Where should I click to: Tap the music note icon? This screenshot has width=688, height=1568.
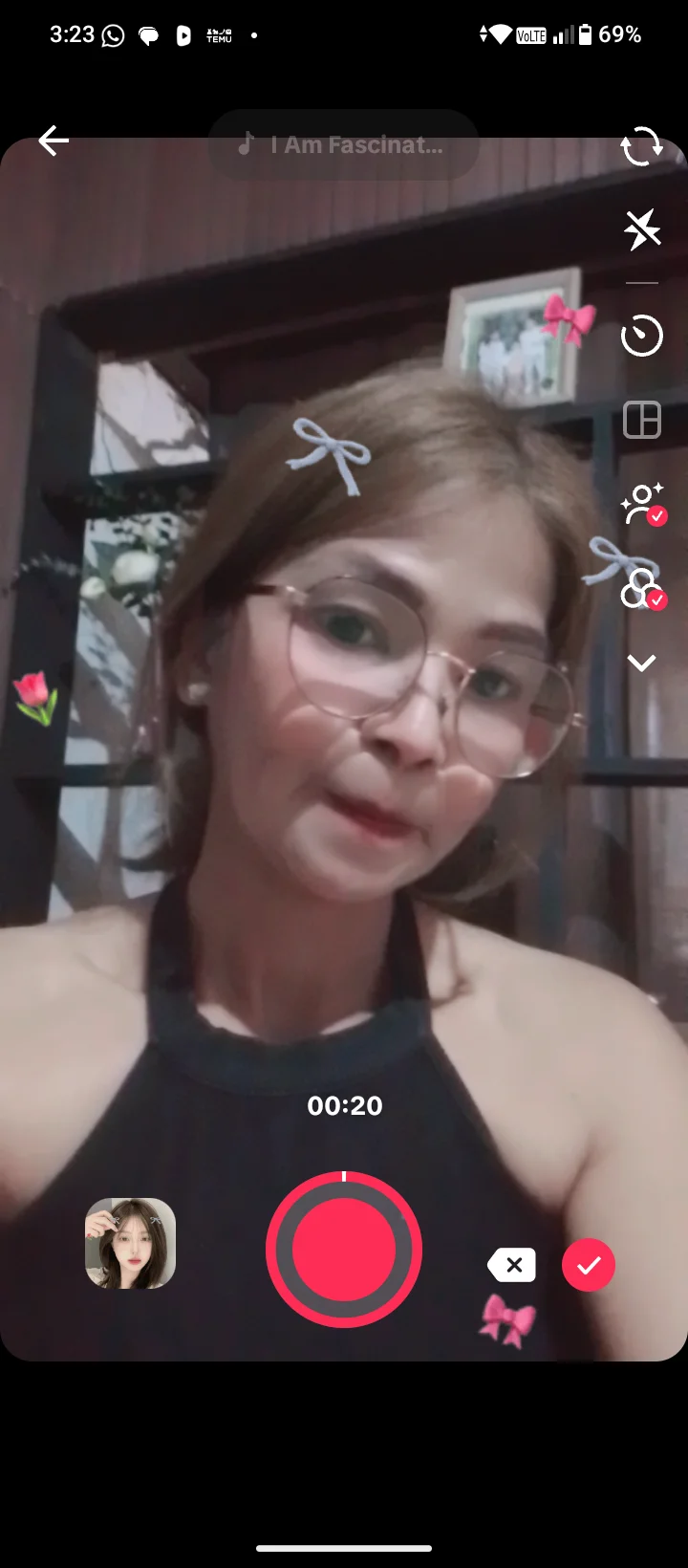245,145
